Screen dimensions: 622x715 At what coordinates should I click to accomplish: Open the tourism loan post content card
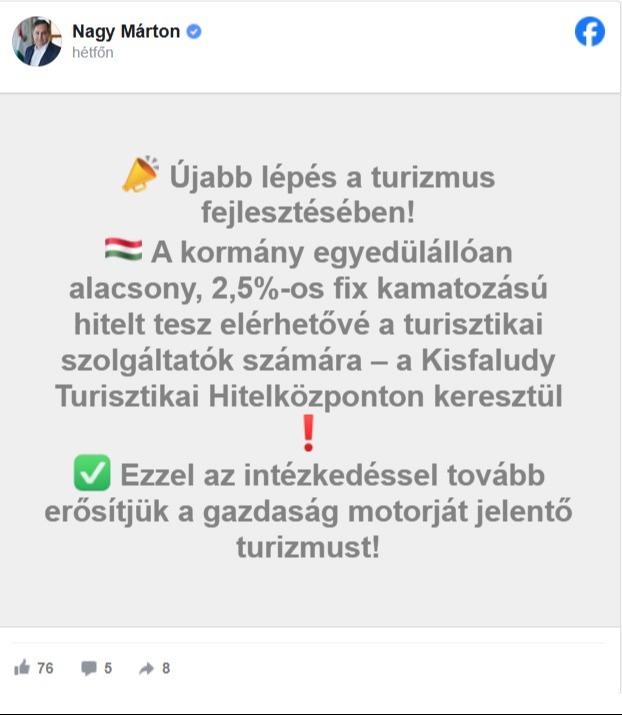click(311, 360)
